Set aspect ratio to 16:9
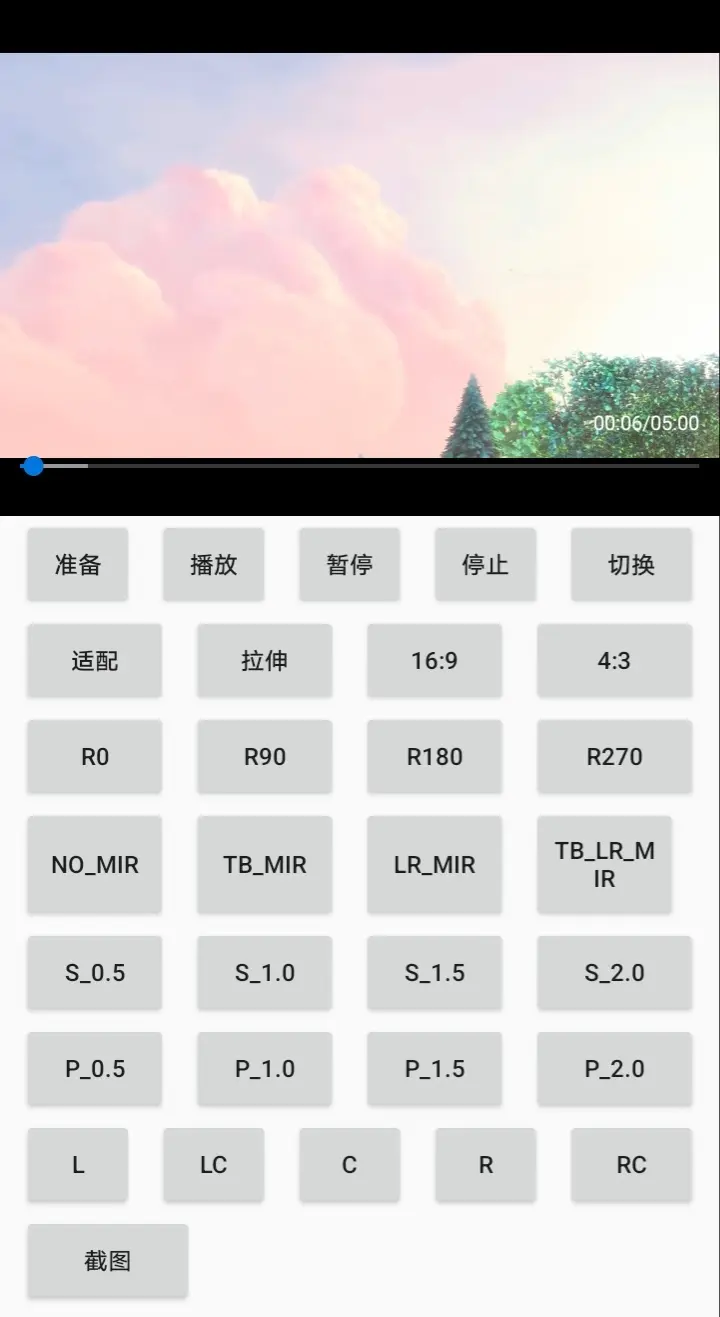The image size is (720, 1317). 434,660
